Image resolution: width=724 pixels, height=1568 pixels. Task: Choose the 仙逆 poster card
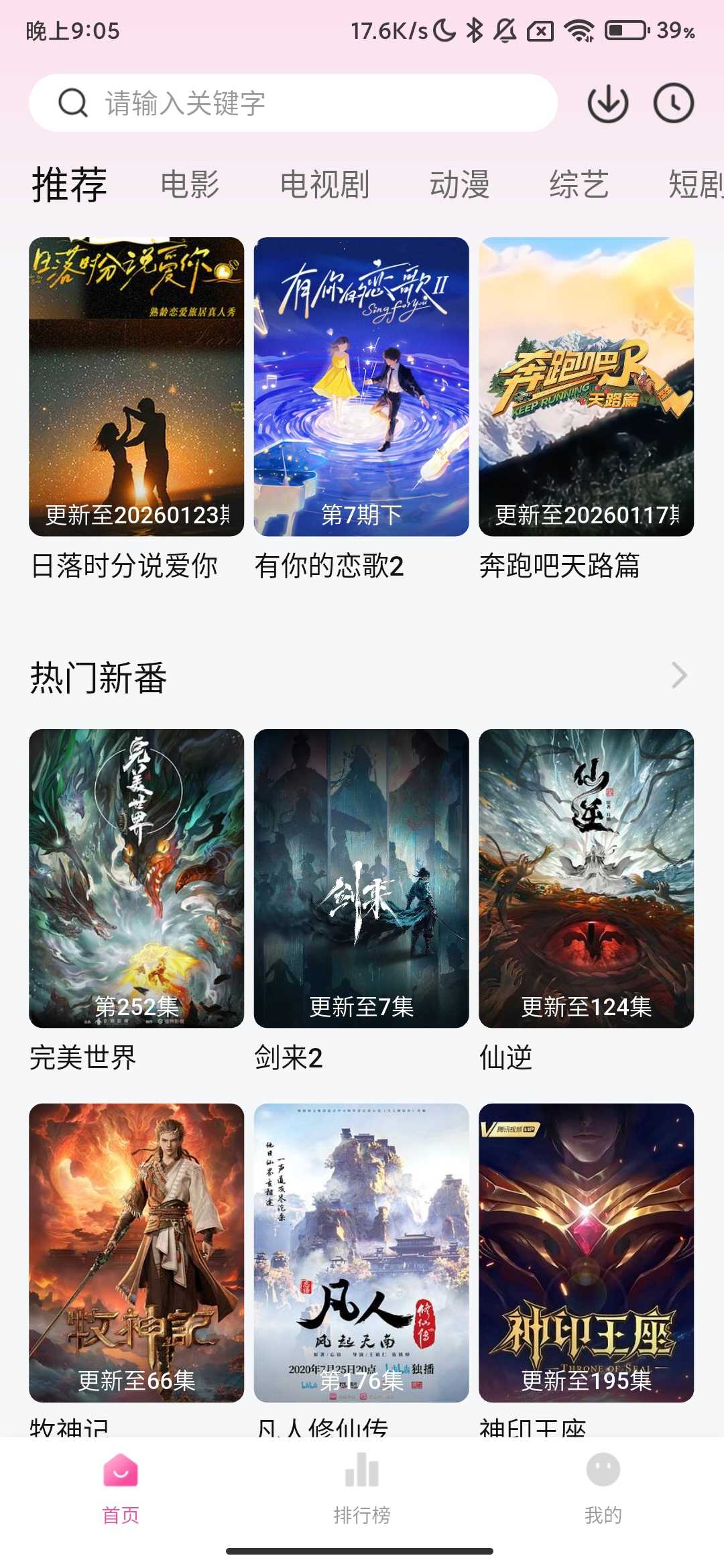tap(586, 878)
